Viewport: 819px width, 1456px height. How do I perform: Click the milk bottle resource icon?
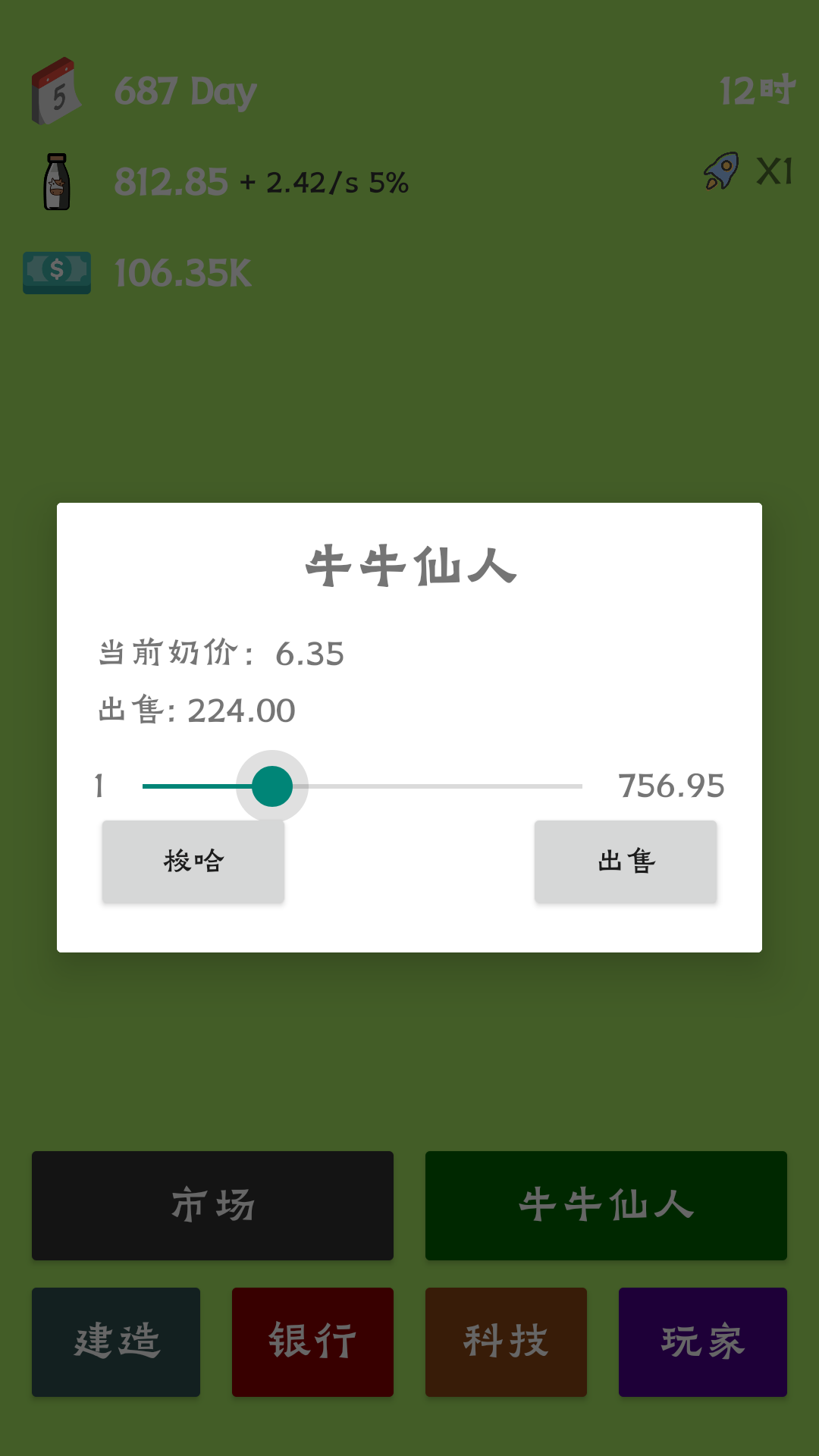[x=56, y=180]
